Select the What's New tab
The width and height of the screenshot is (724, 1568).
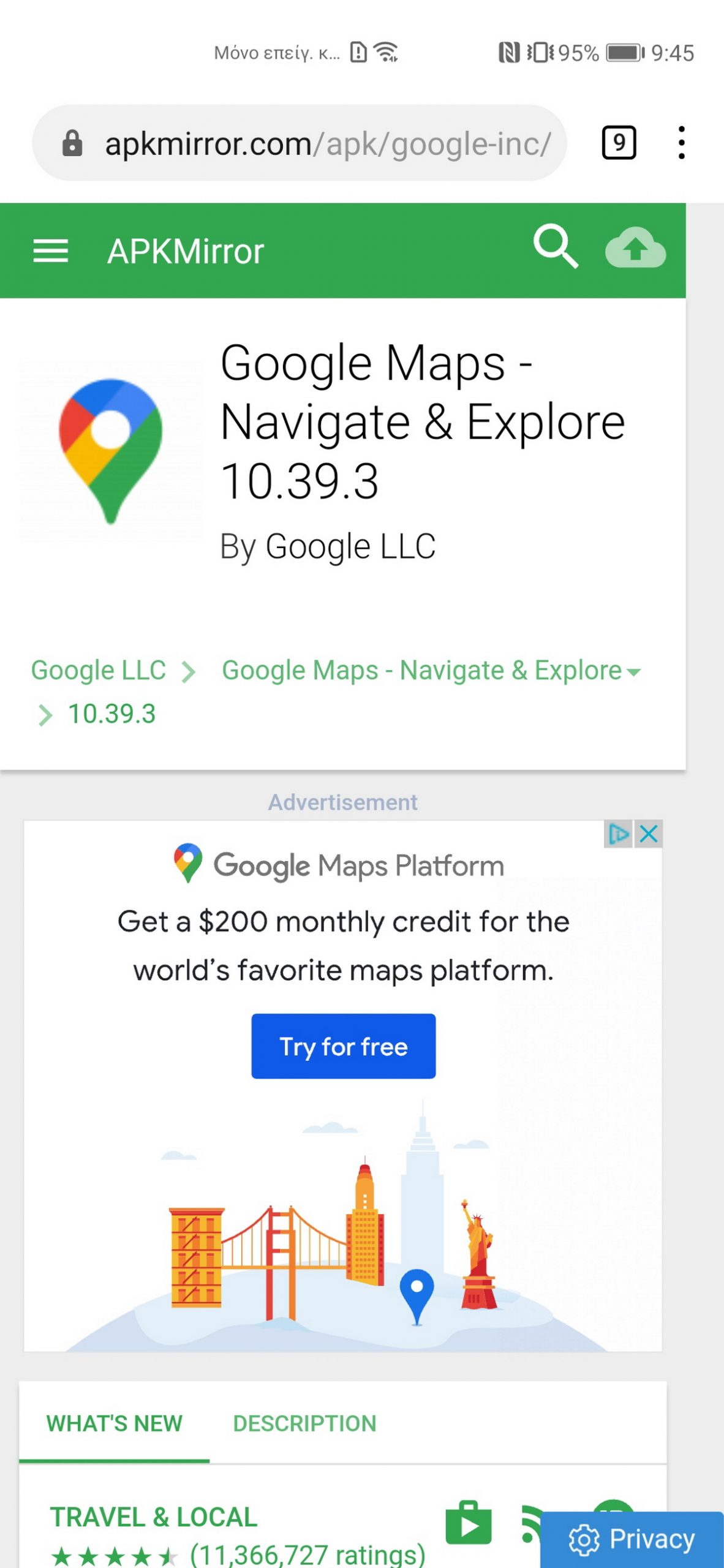tap(115, 1423)
